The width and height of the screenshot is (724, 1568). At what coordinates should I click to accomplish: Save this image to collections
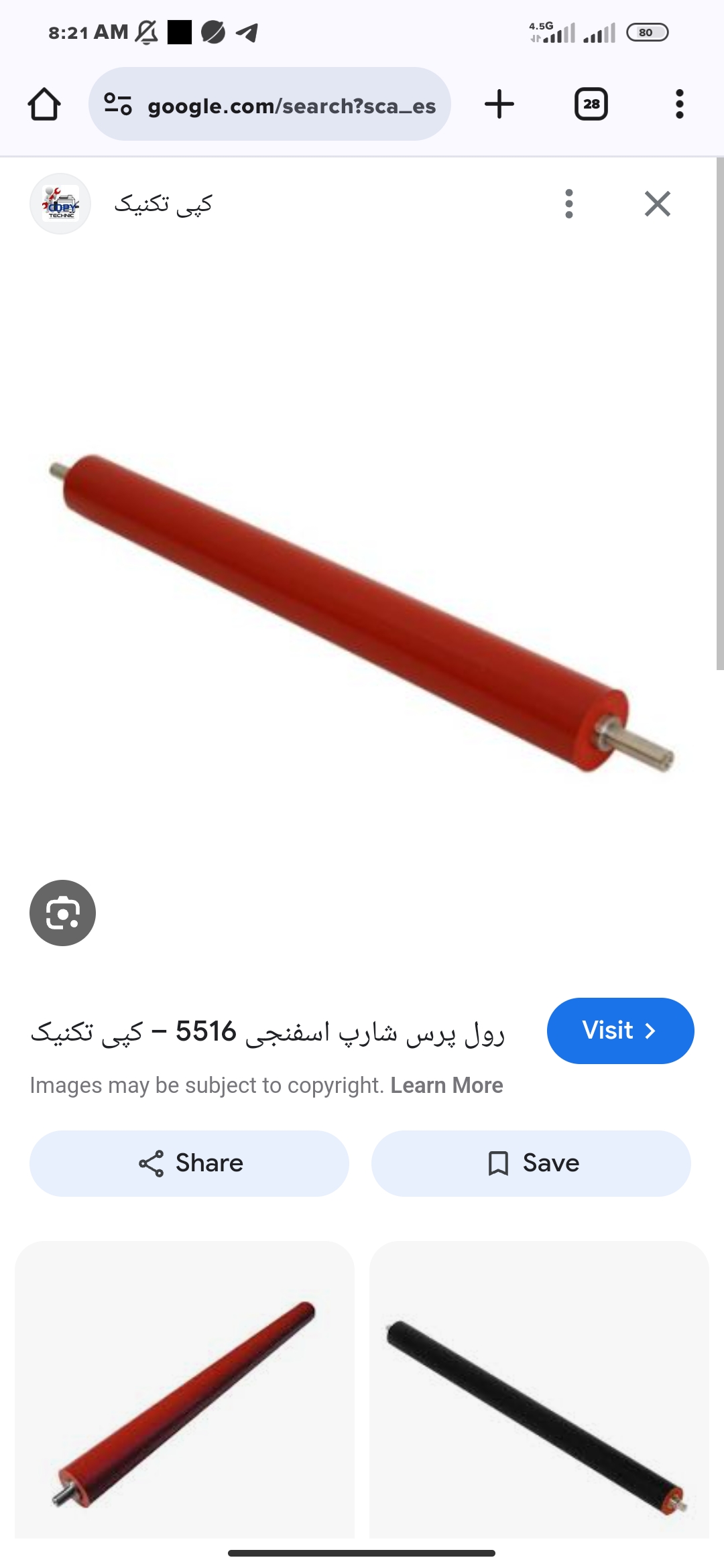point(531,1163)
